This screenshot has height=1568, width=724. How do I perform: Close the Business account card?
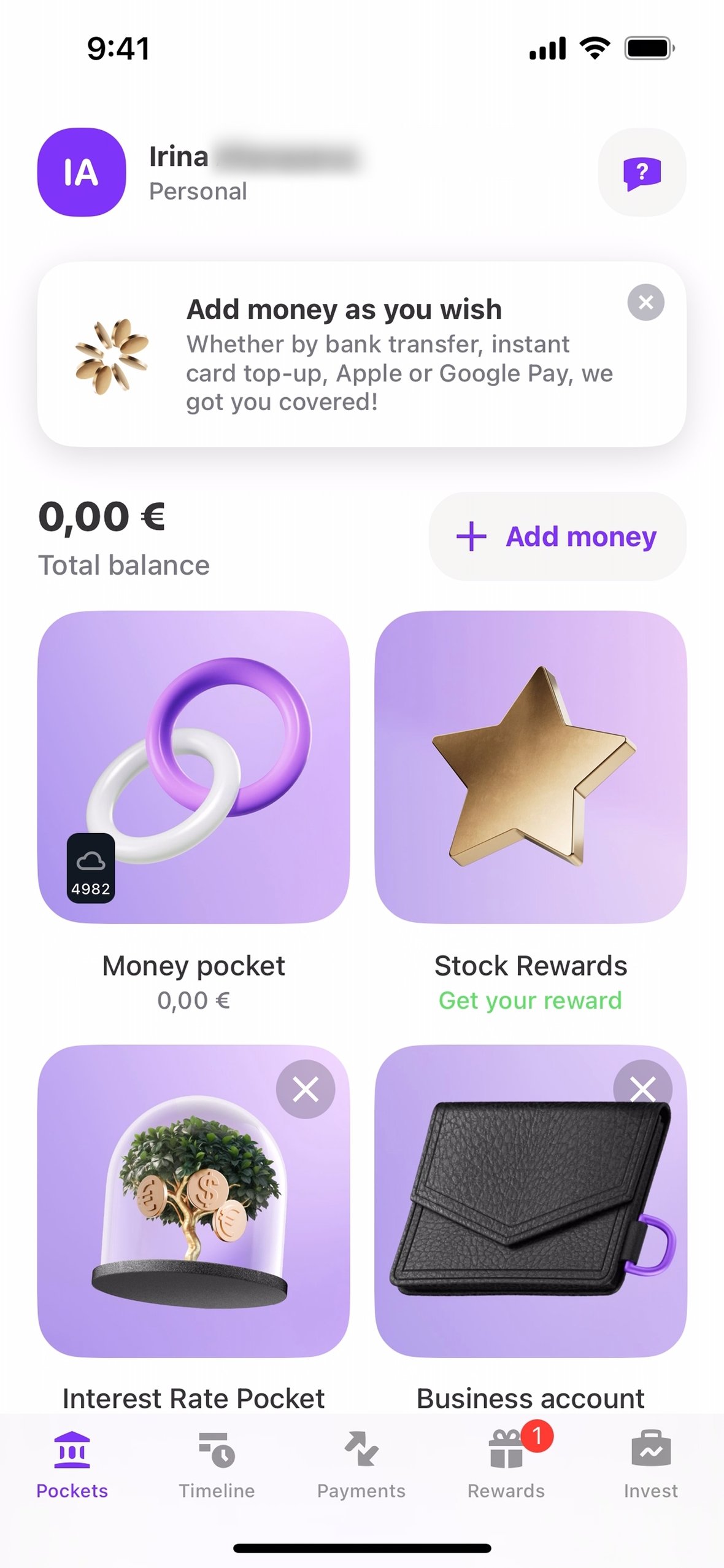[x=642, y=1089]
